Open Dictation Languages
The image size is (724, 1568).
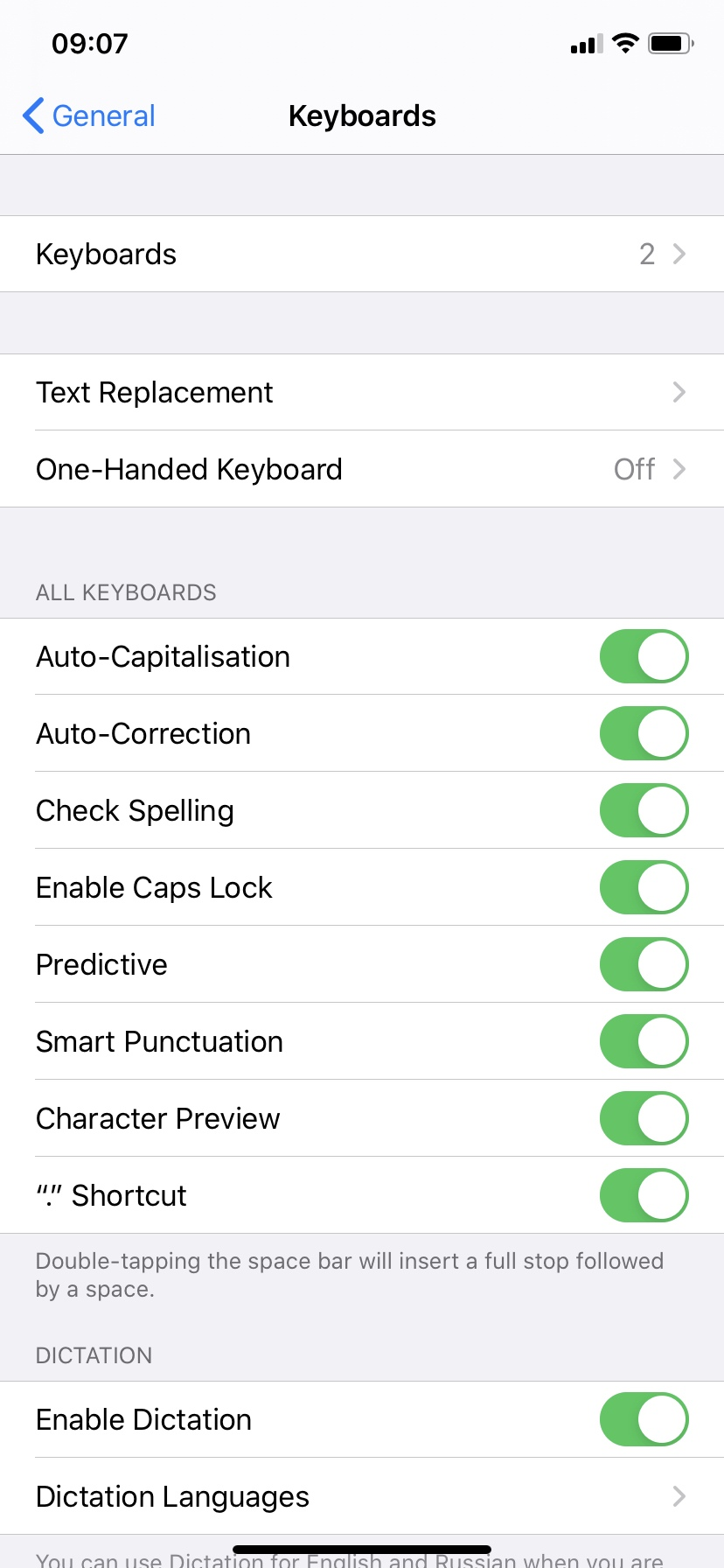pyautogui.click(x=362, y=1496)
